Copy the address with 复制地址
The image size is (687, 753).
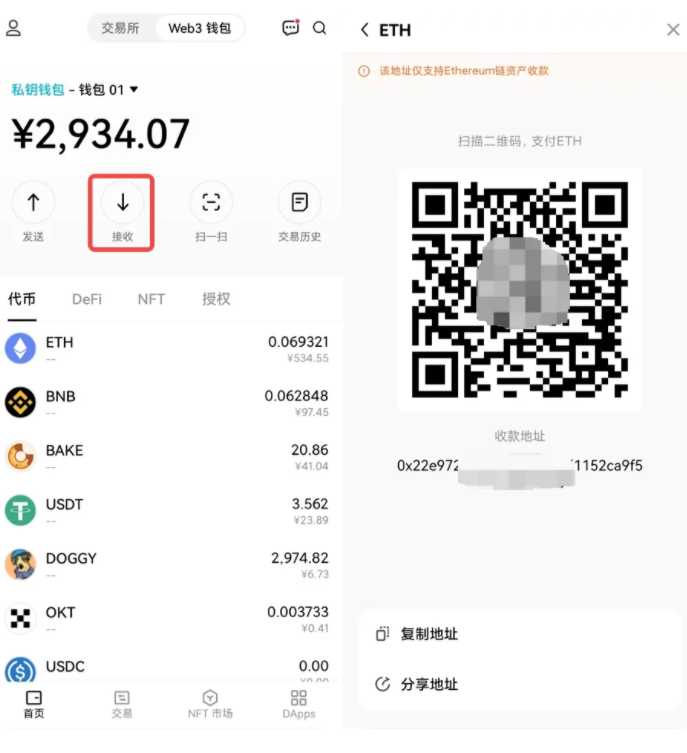pyautogui.click(x=429, y=634)
